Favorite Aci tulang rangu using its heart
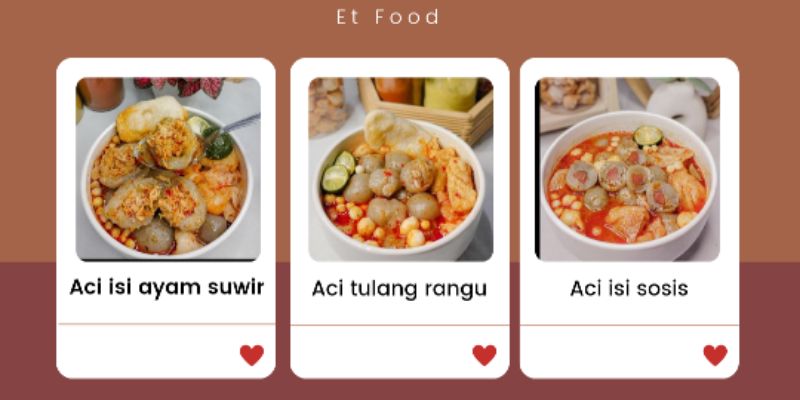Image resolution: width=800 pixels, height=400 pixels. (x=484, y=355)
